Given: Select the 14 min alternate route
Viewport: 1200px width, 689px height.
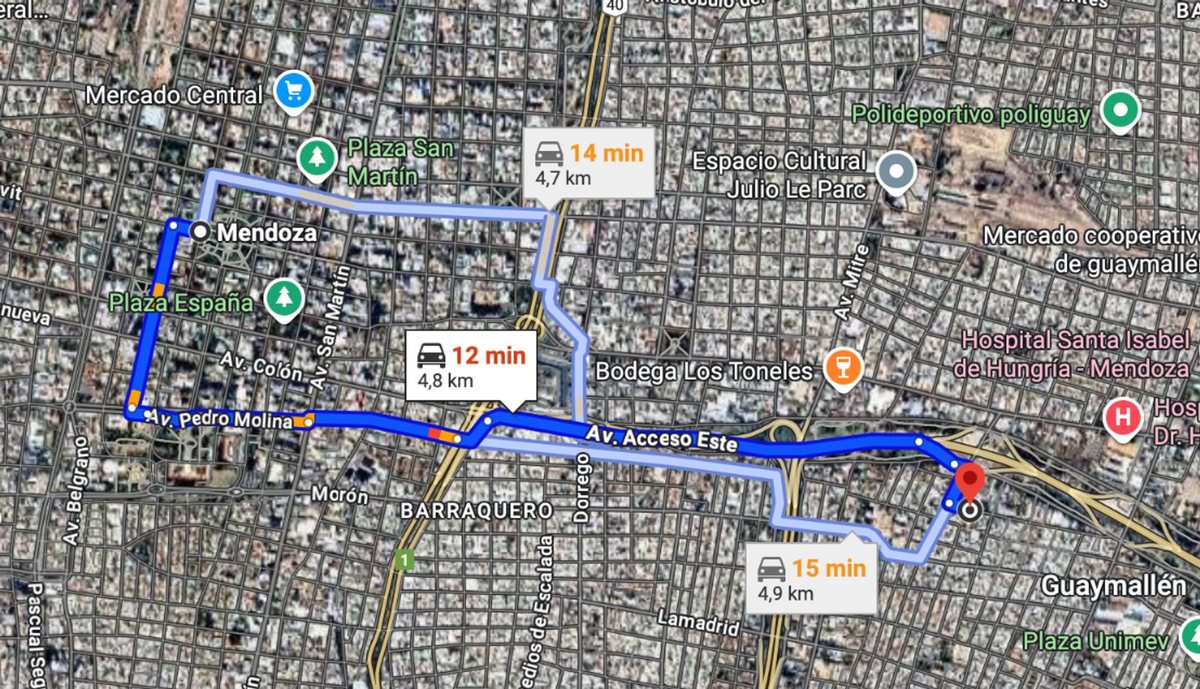Looking at the screenshot, I should [x=589, y=163].
